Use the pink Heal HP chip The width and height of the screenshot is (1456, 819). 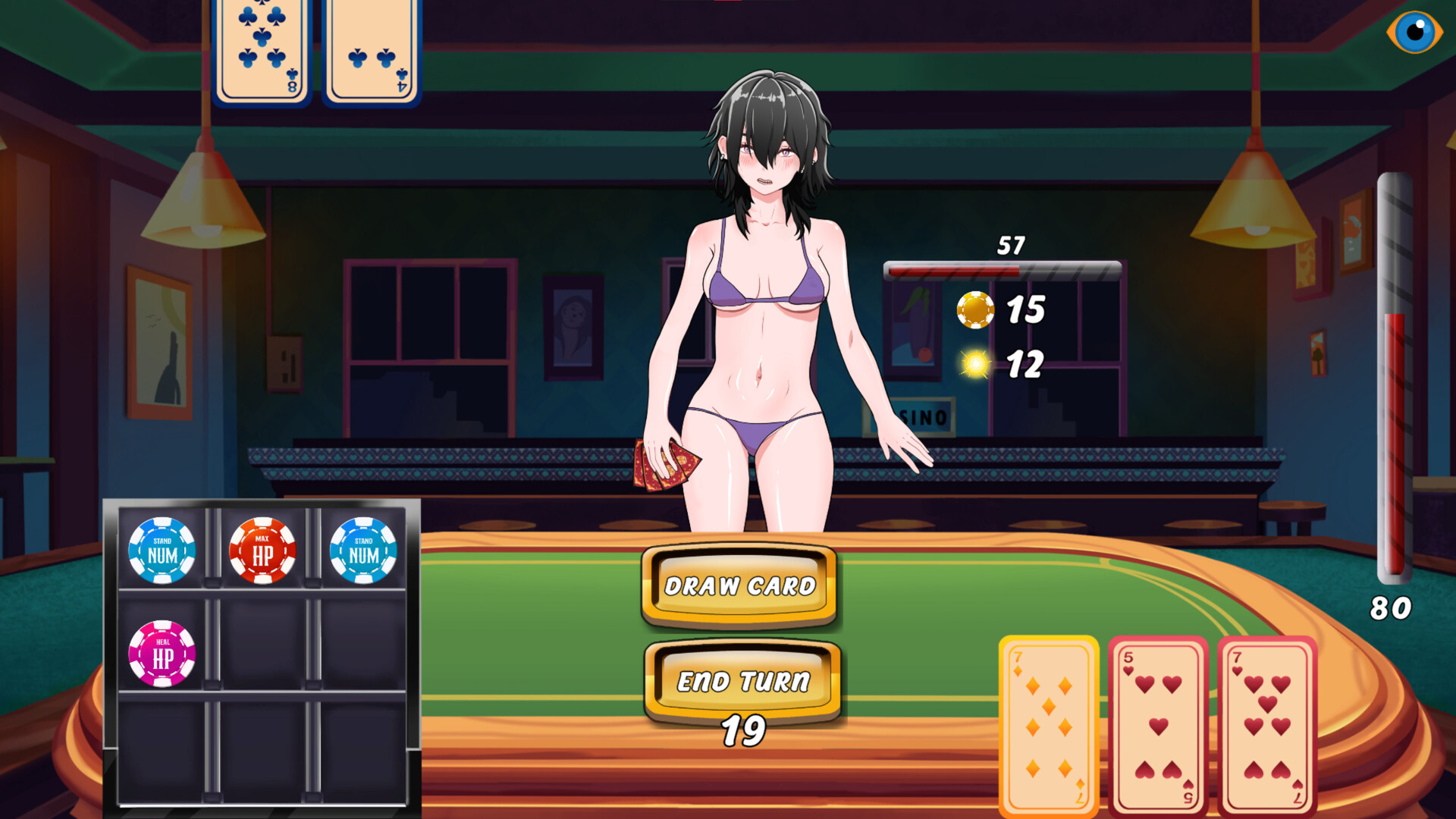162,654
